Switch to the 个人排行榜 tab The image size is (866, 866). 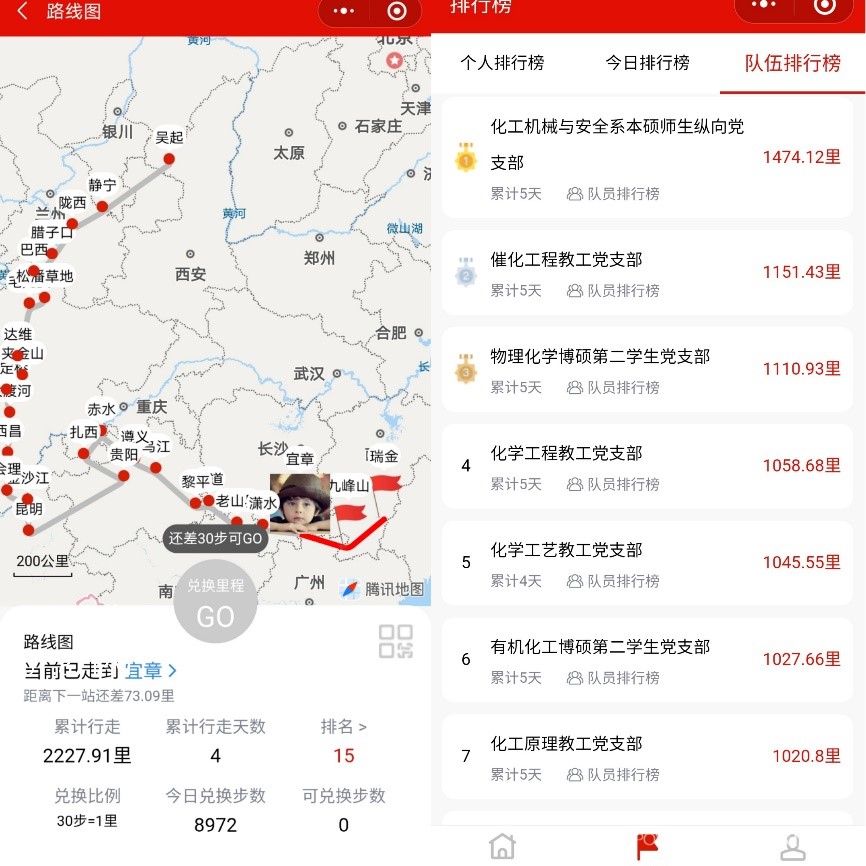click(502, 63)
